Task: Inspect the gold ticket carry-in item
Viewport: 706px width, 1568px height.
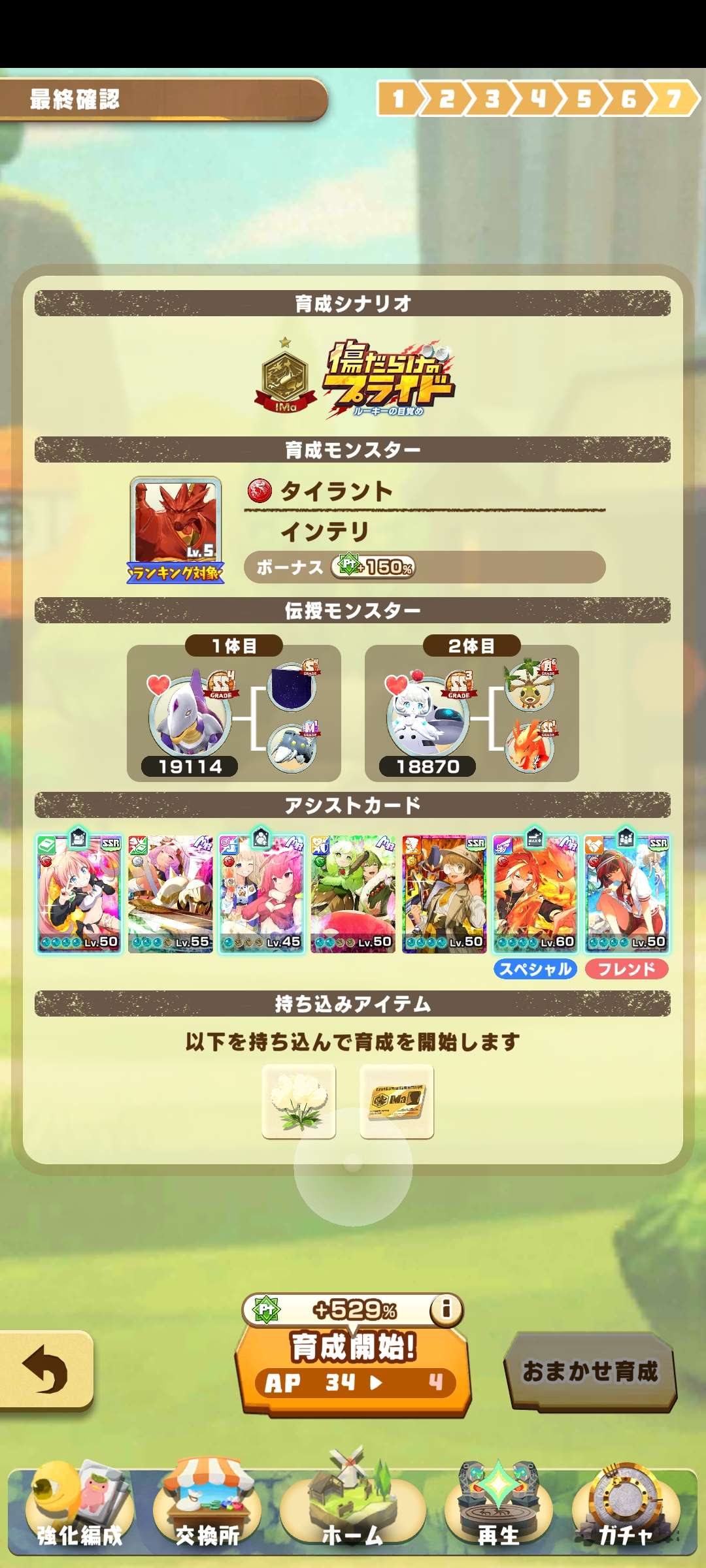Action: [397, 1102]
